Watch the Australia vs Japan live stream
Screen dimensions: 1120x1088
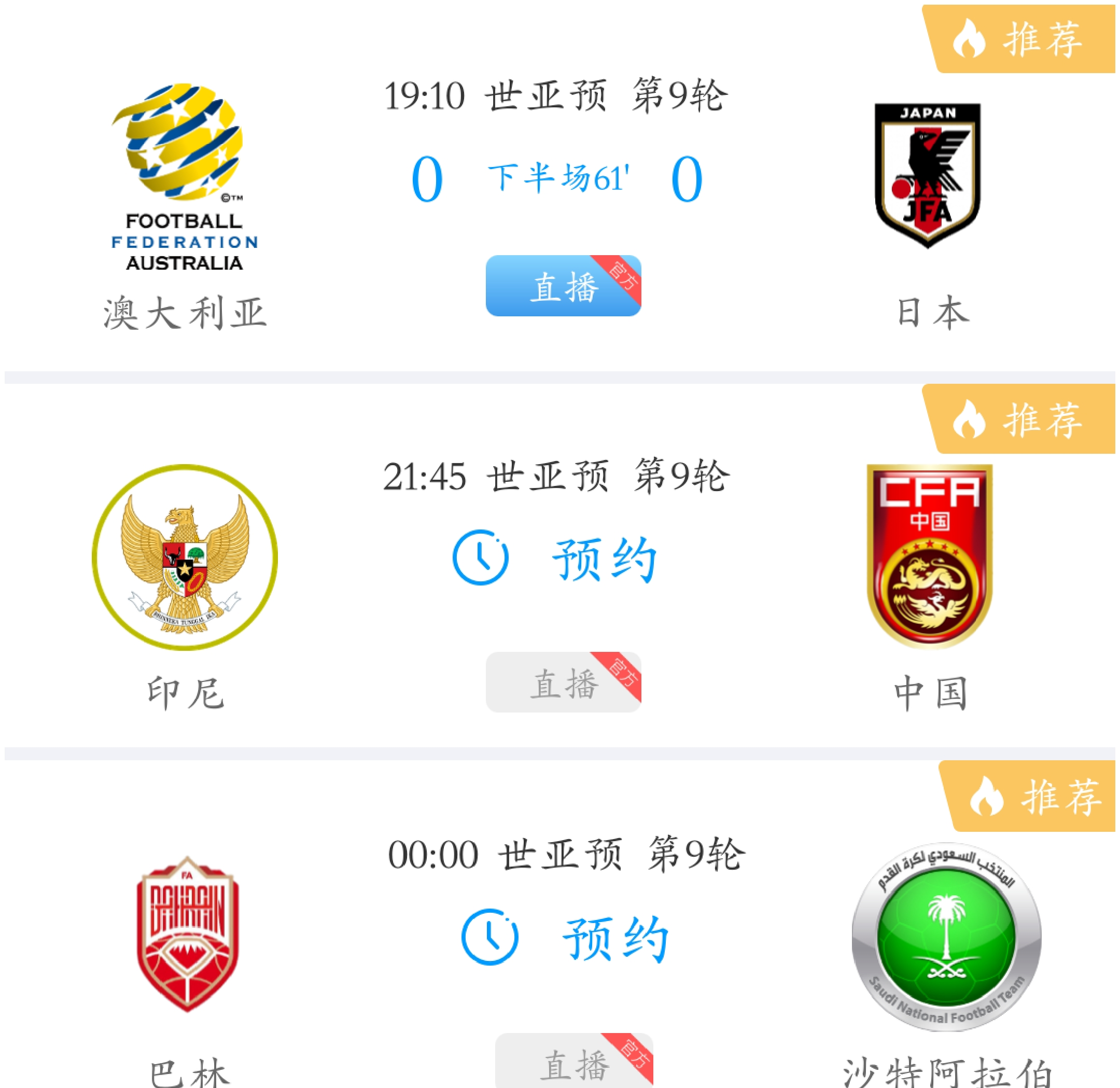click(563, 286)
